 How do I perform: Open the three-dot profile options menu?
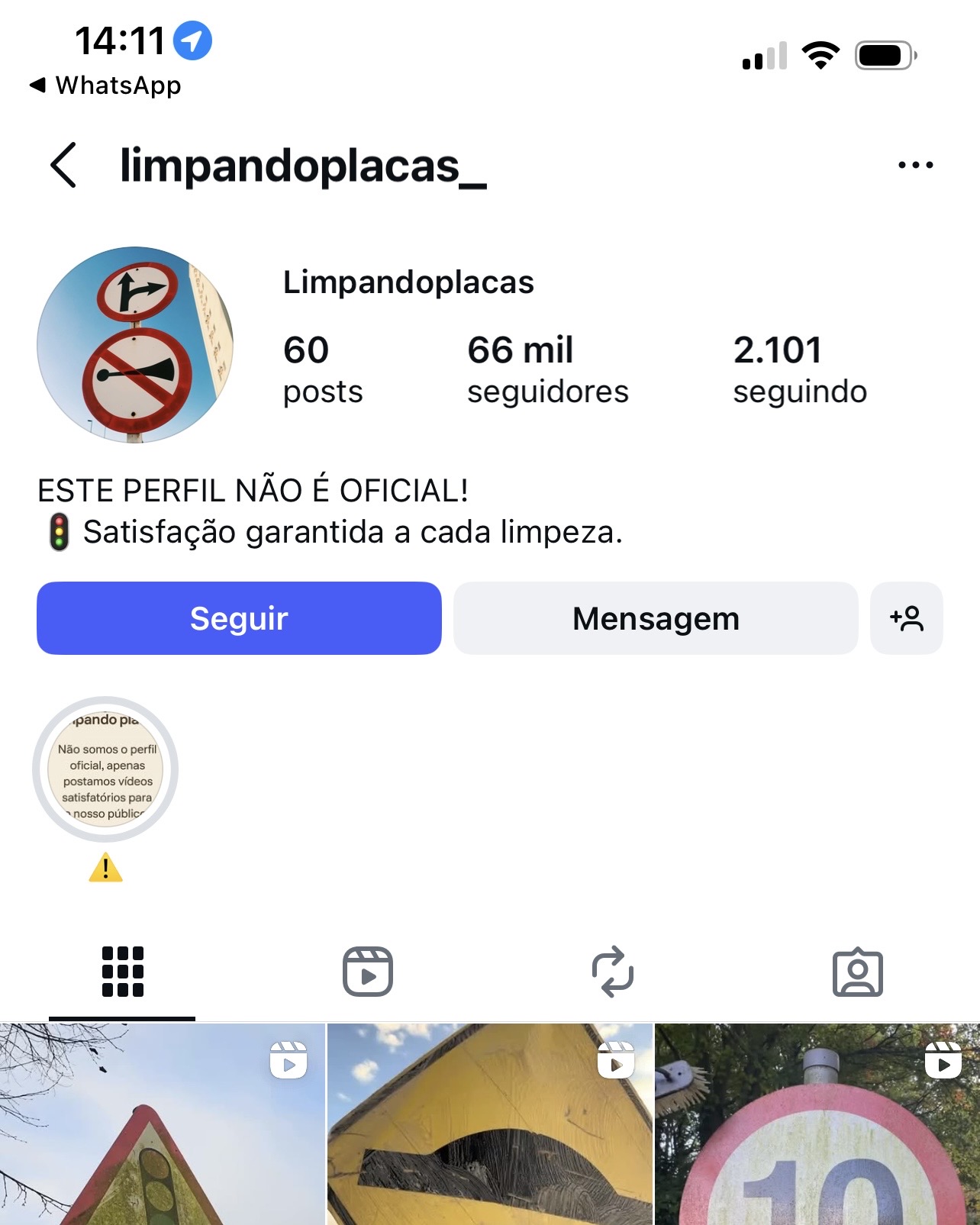tap(914, 163)
